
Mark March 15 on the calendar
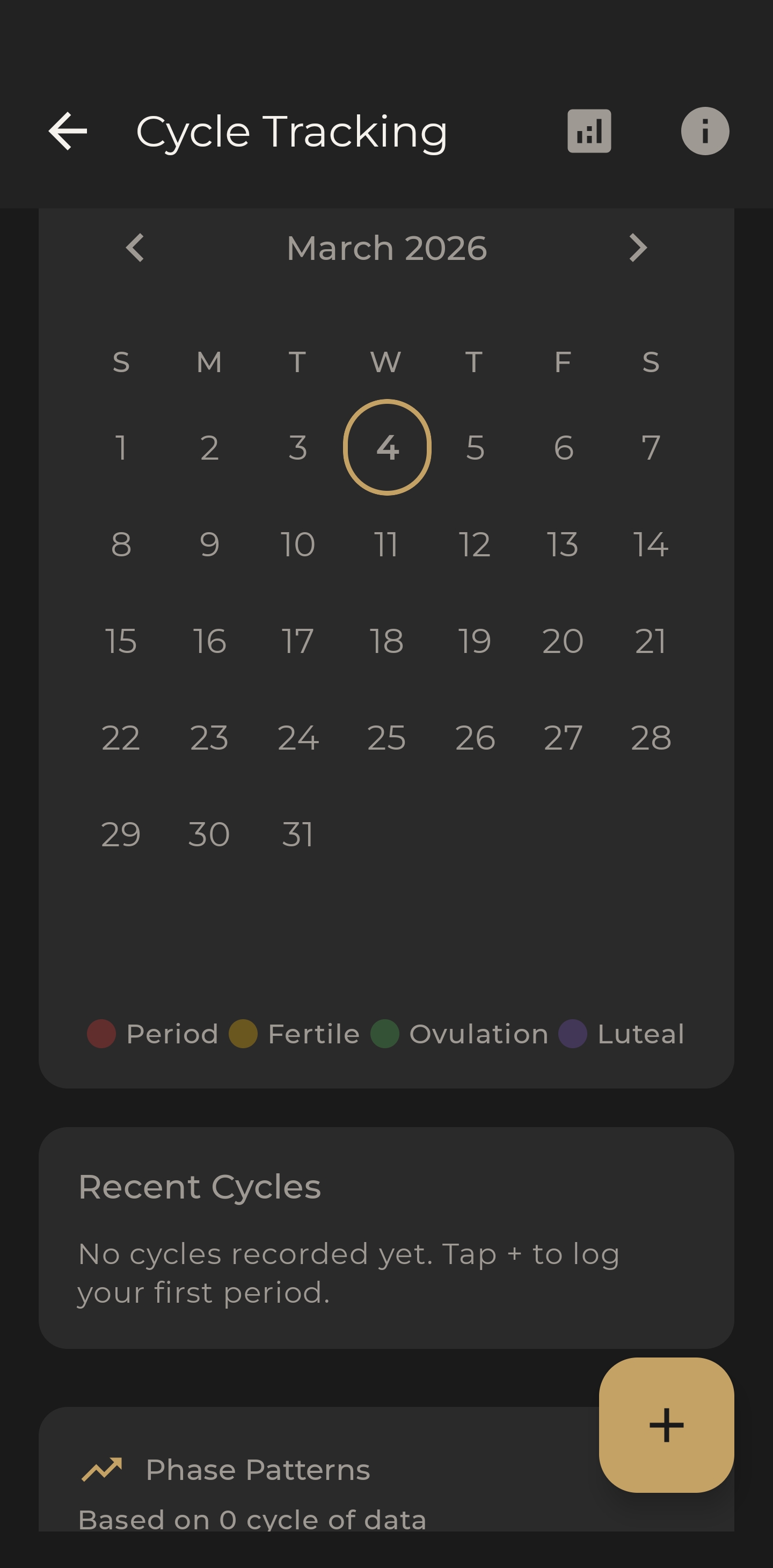(121, 640)
